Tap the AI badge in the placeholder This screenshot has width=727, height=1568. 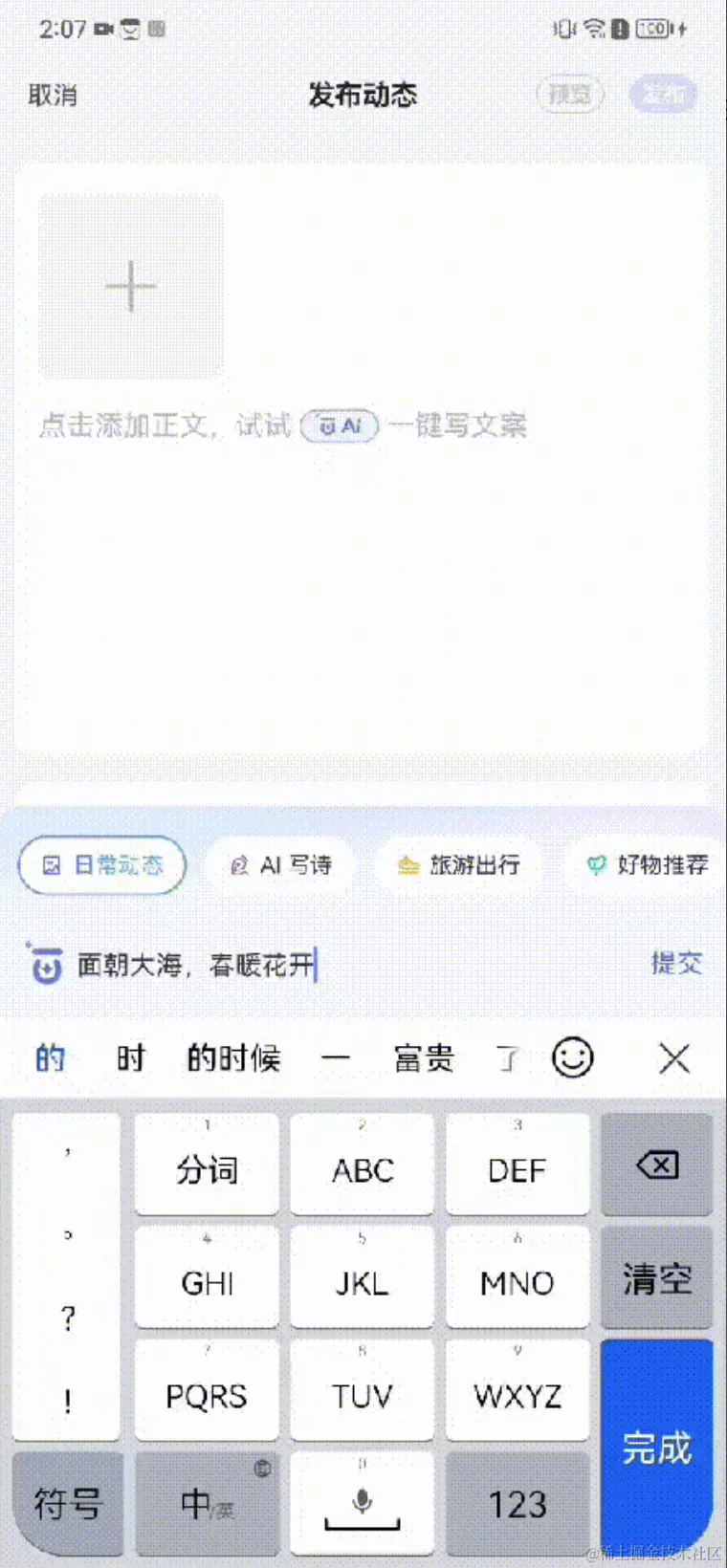point(341,425)
